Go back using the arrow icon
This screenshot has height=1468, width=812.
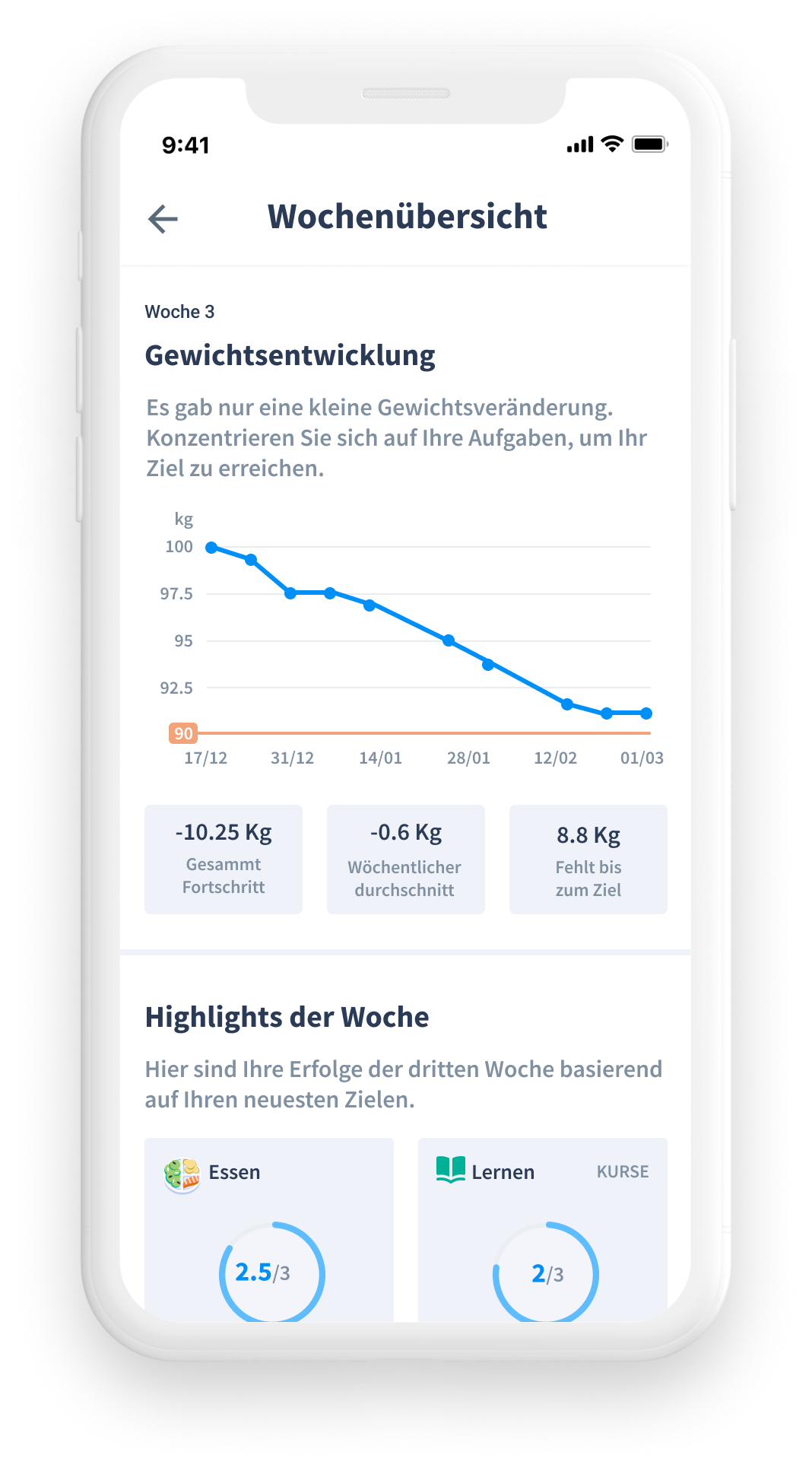tap(163, 219)
